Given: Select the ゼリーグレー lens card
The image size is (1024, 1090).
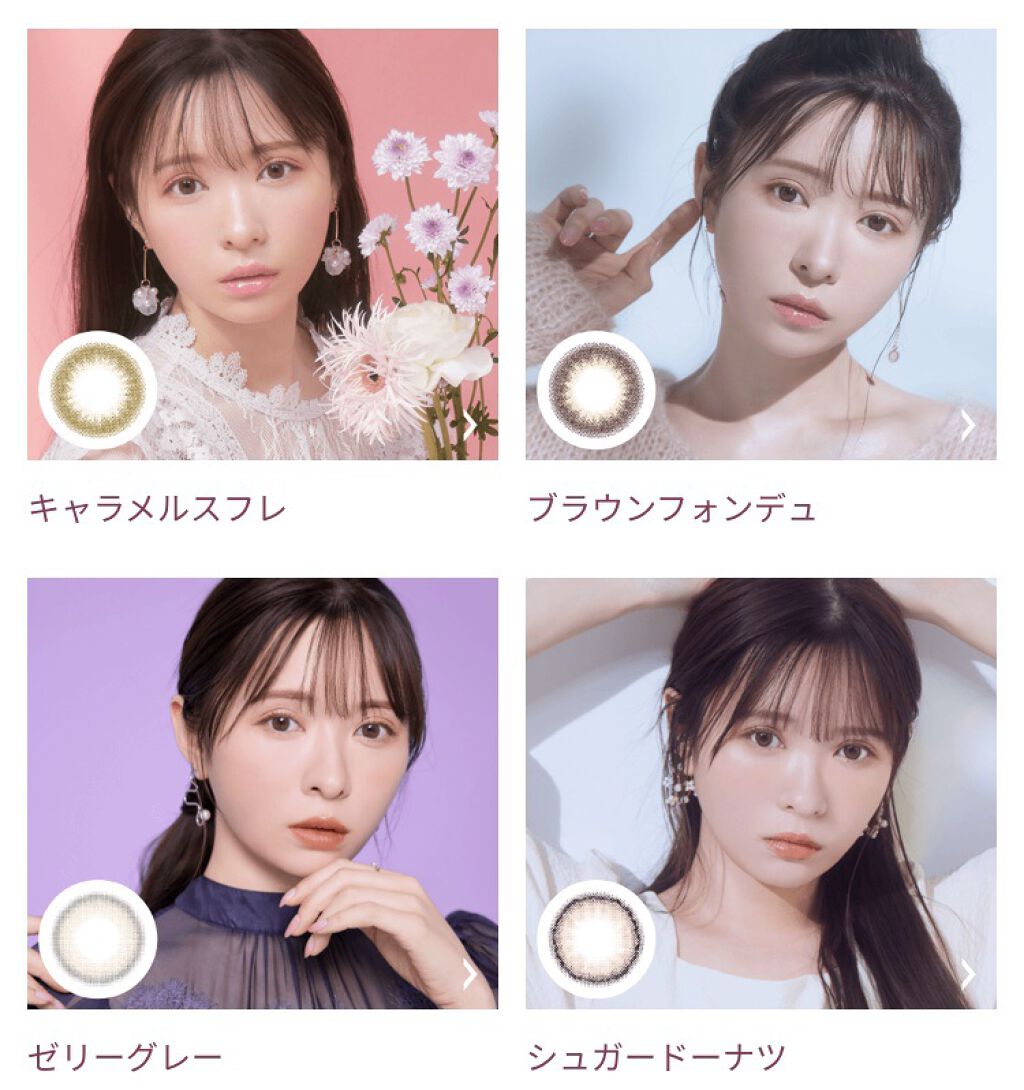Looking at the screenshot, I should 262,793.
